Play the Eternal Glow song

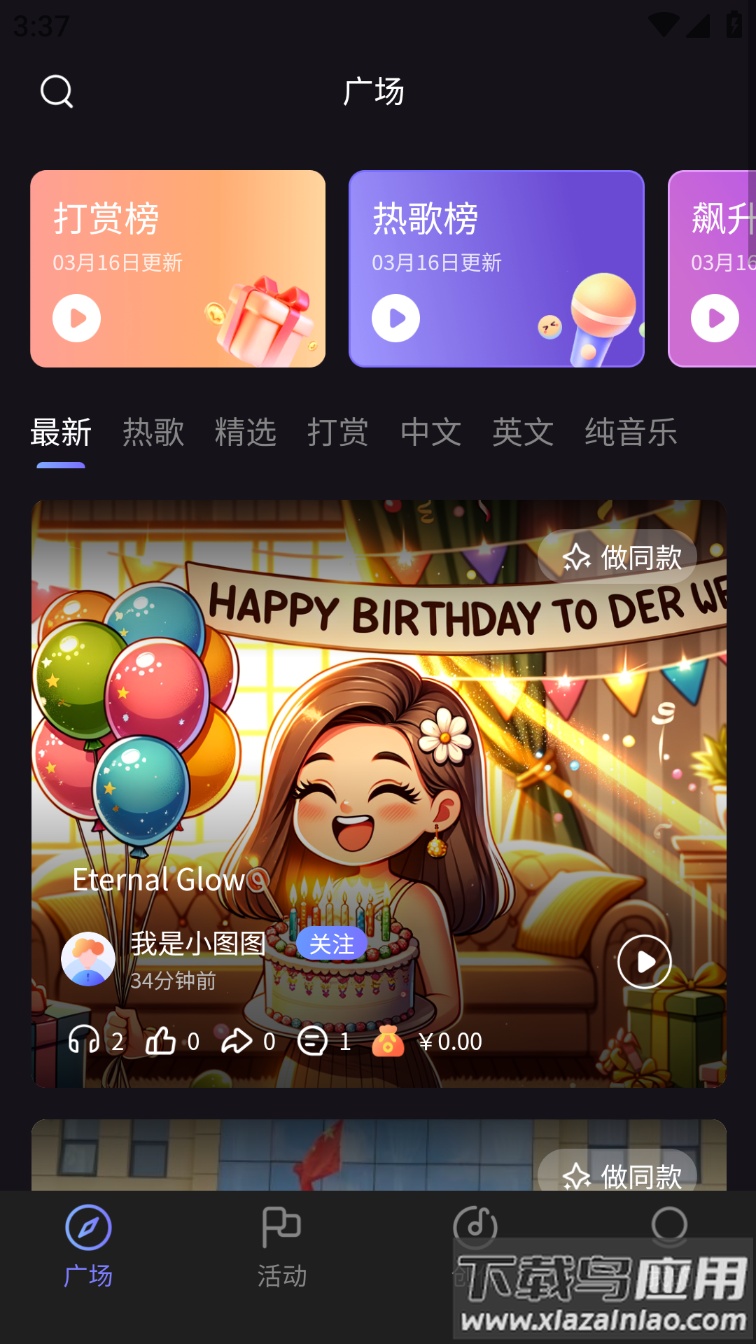tap(643, 961)
